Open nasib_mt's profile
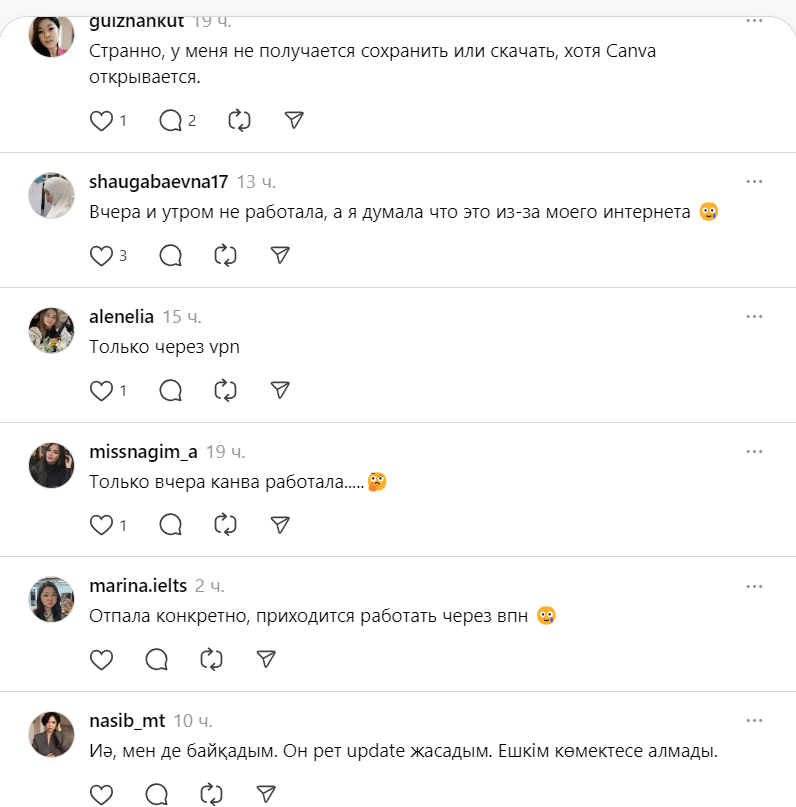Screen dimensions: 796x807 (127, 720)
